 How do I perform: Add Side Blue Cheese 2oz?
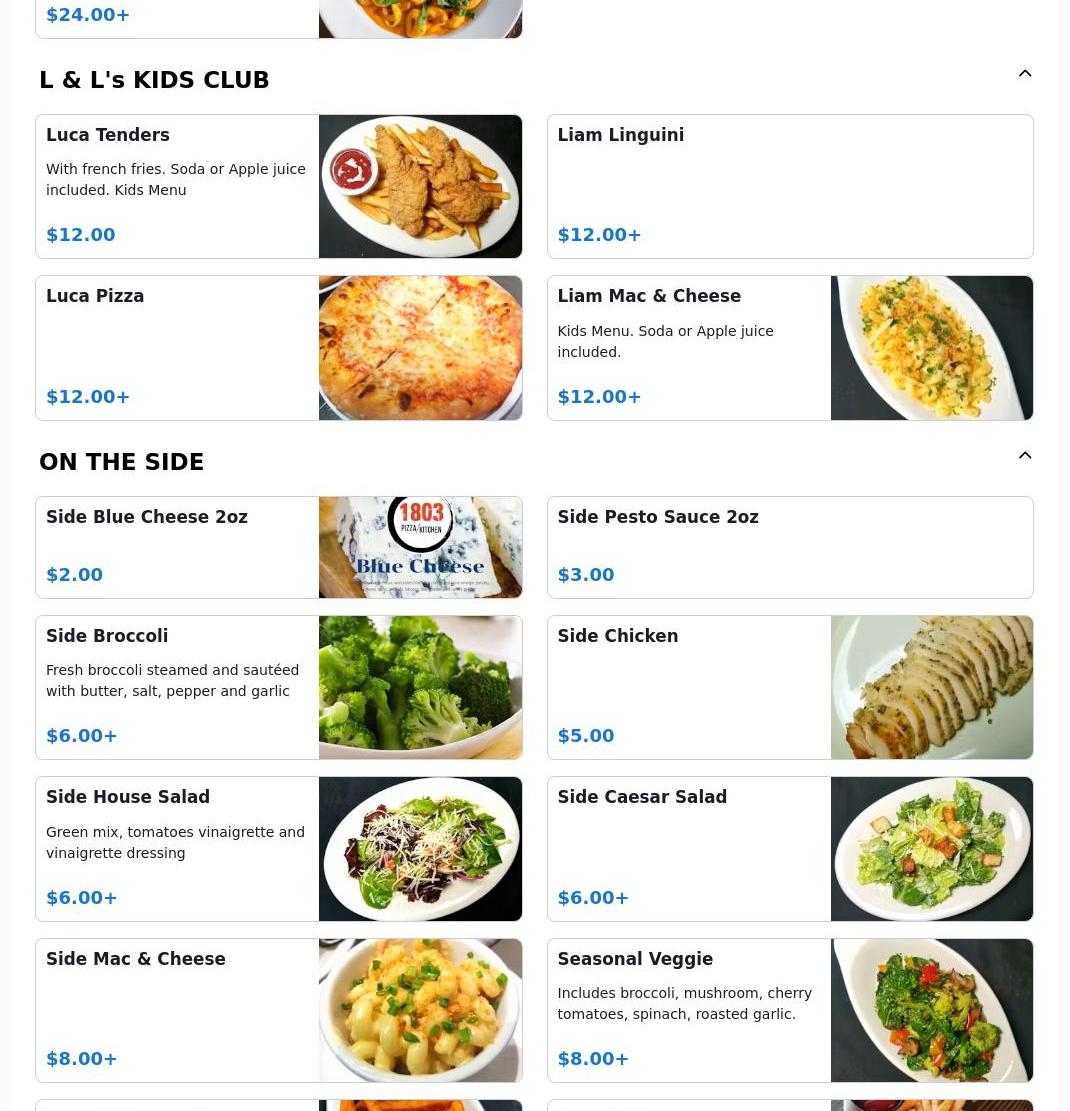coord(278,548)
